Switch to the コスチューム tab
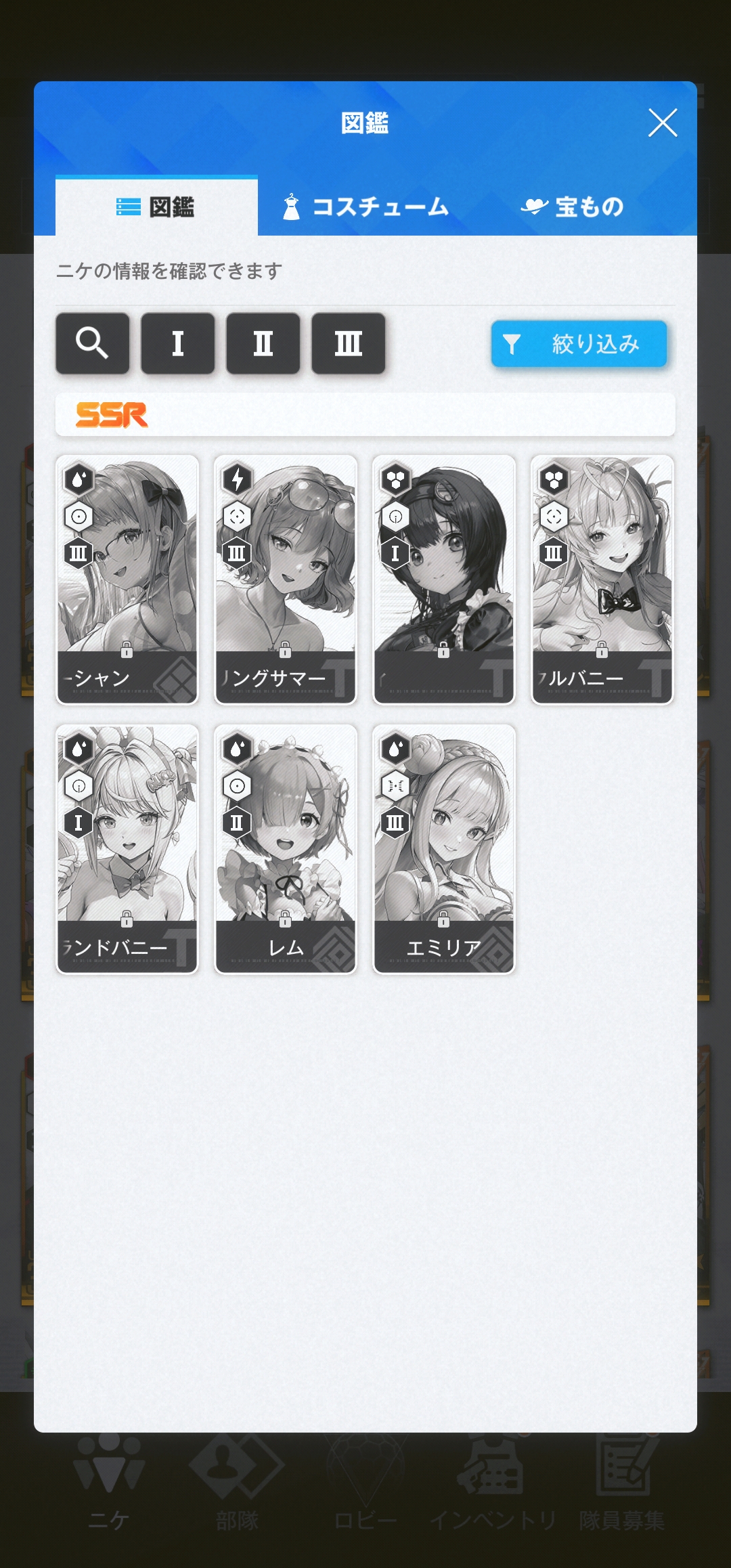Image resolution: width=731 pixels, height=1568 pixels. point(365,206)
